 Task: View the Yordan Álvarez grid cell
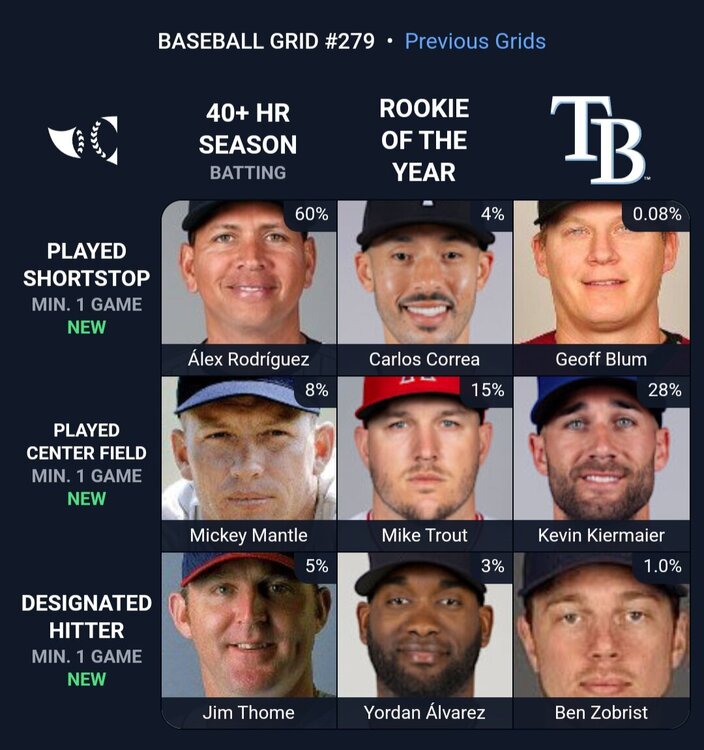(x=425, y=640)
